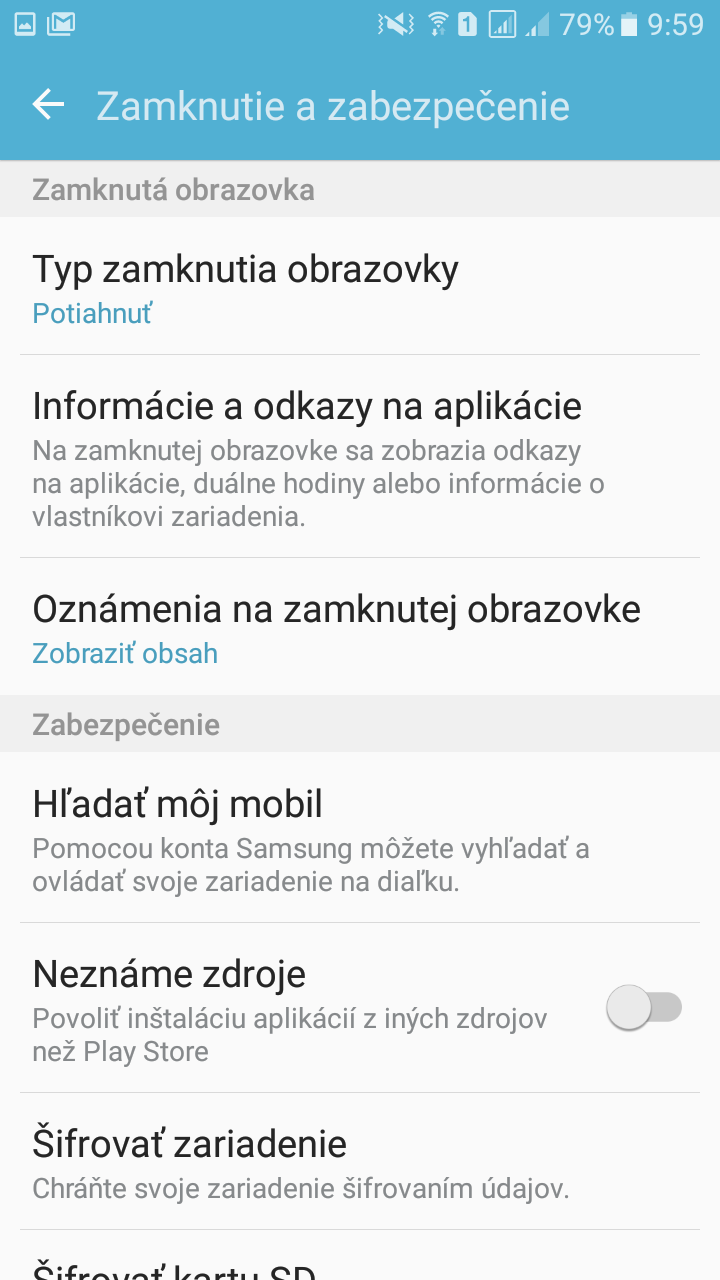
Task: Open Šifrovať zariadenie settings
Action: 360,1161
